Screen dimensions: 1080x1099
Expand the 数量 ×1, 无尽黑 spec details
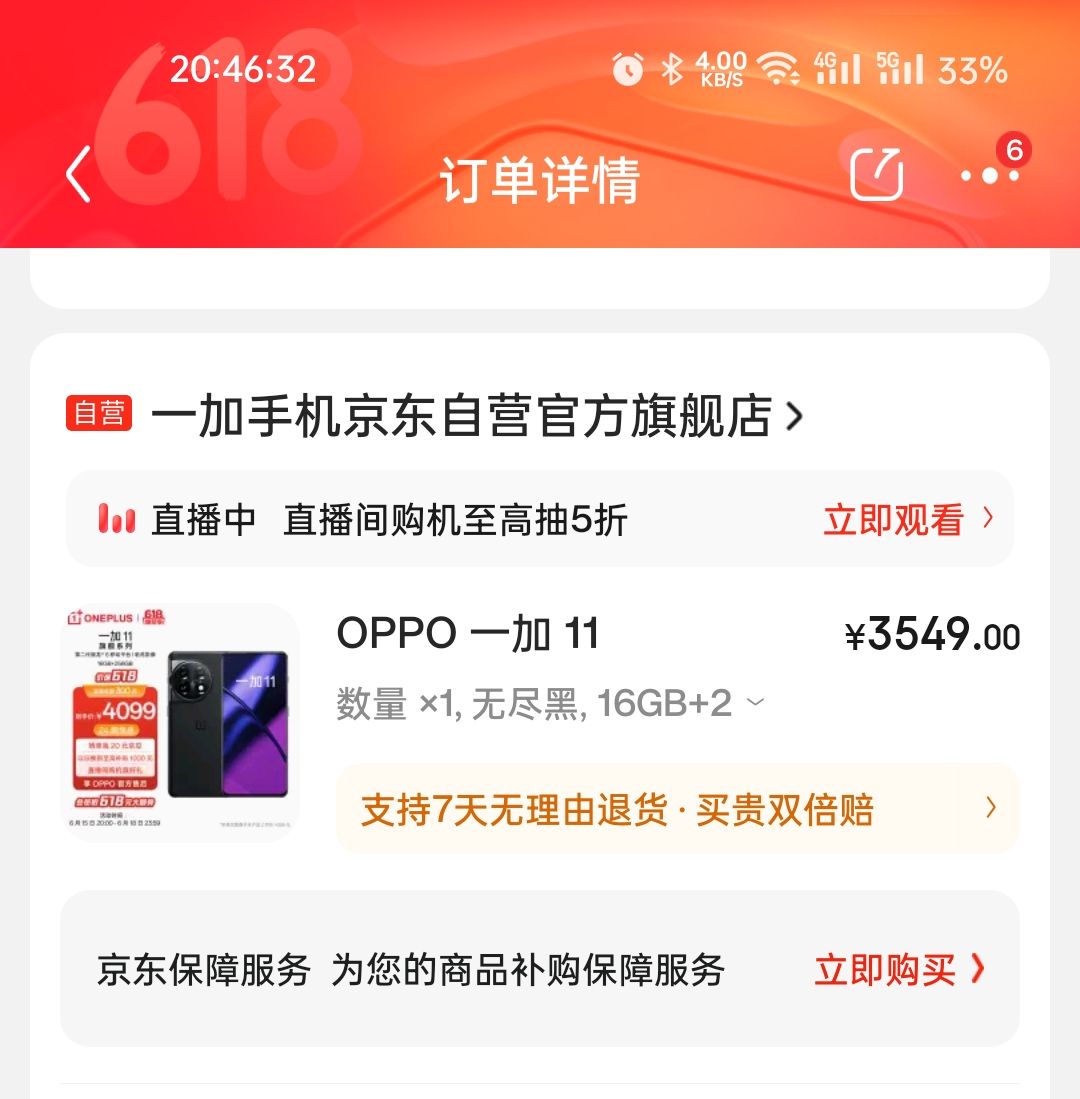(x=550, y=703)
